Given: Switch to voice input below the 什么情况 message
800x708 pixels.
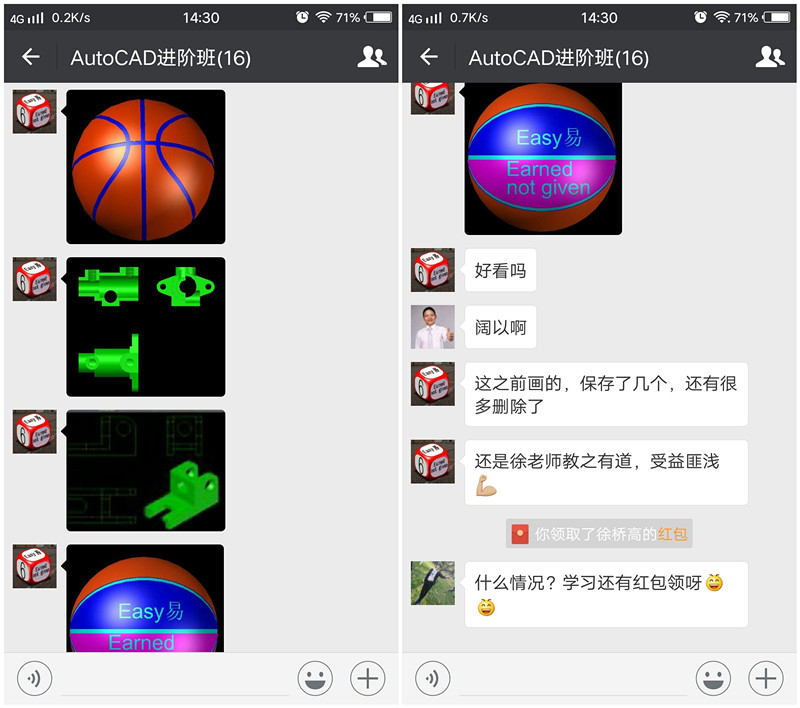Looking at the screenshot, I should 432,679.
